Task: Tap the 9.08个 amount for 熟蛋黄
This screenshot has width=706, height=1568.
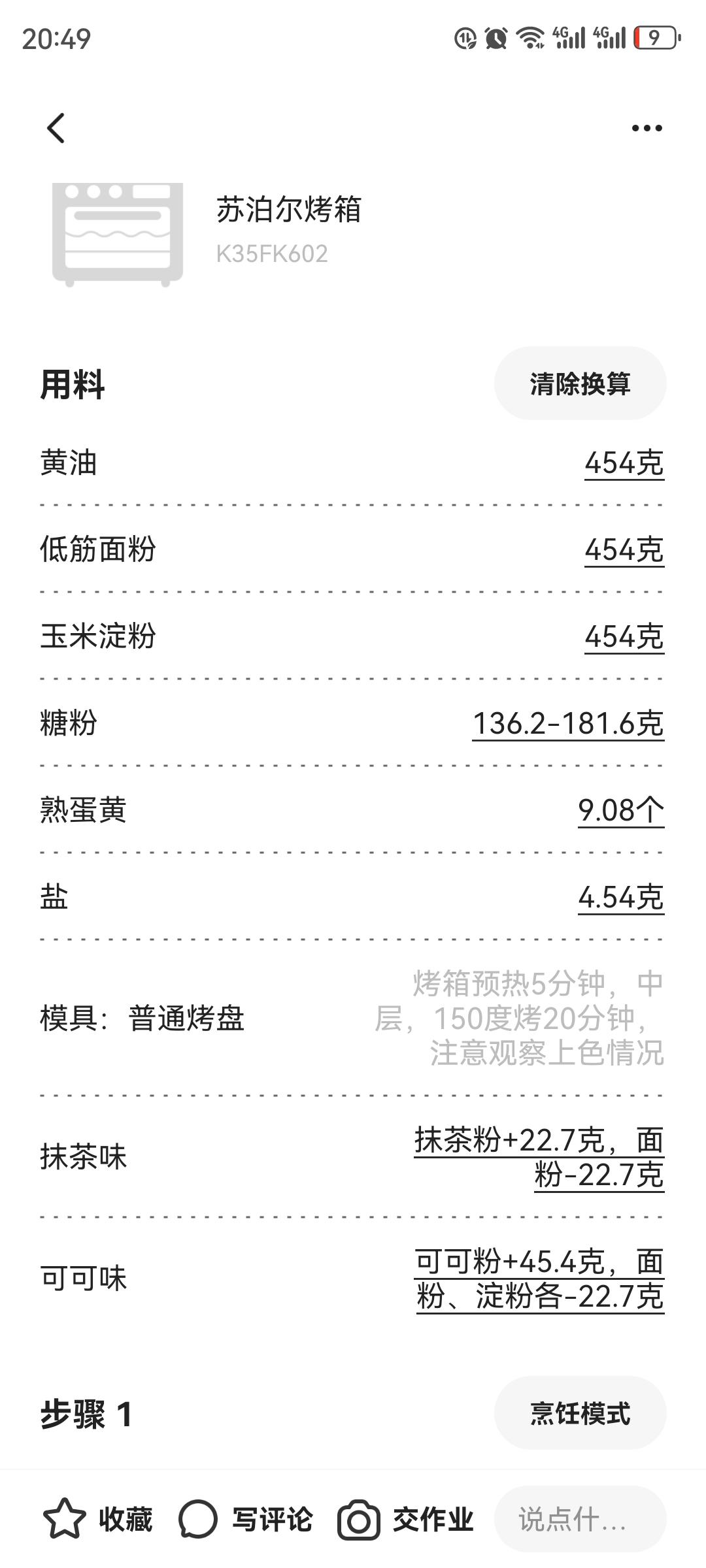Action: 620,810
